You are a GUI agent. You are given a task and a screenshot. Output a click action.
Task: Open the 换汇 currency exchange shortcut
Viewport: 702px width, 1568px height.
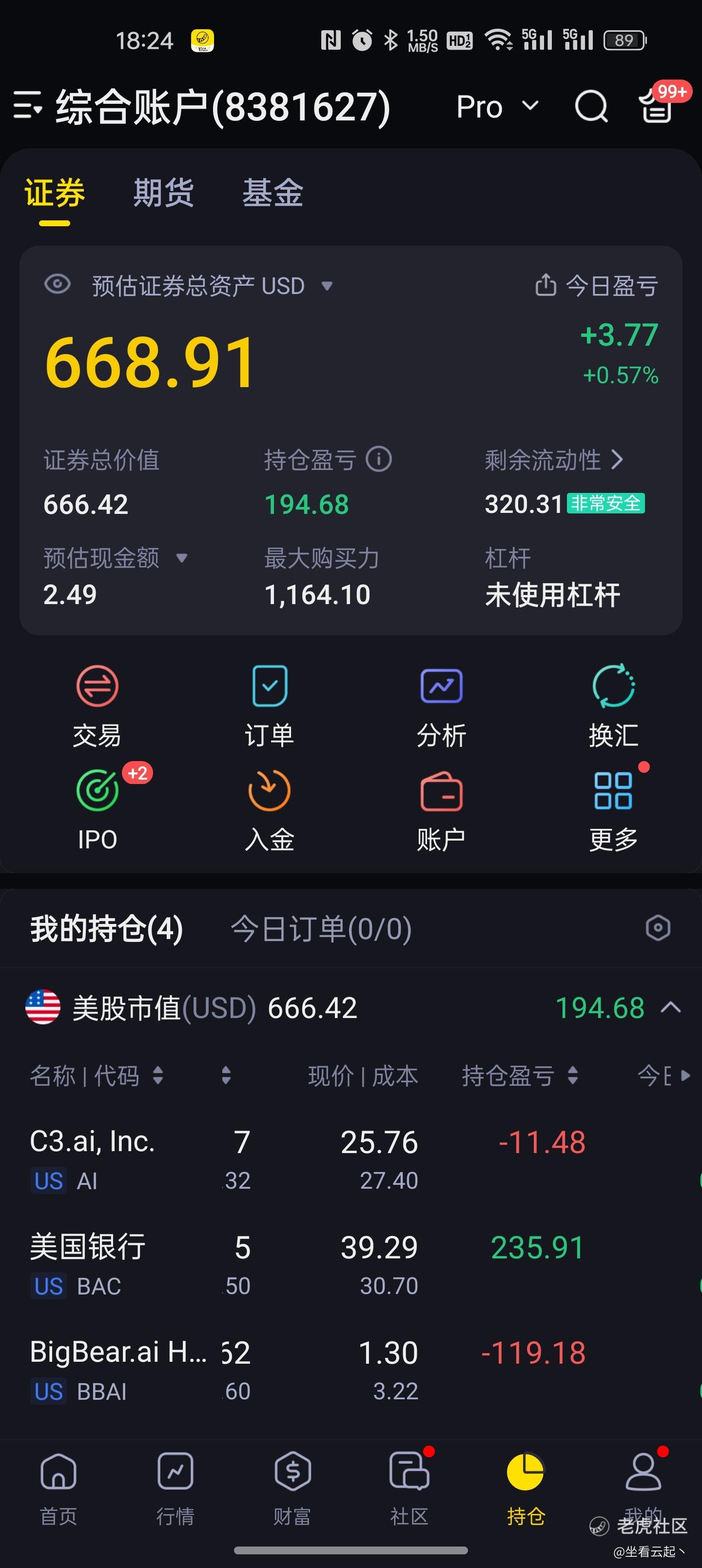coord(613,706)
